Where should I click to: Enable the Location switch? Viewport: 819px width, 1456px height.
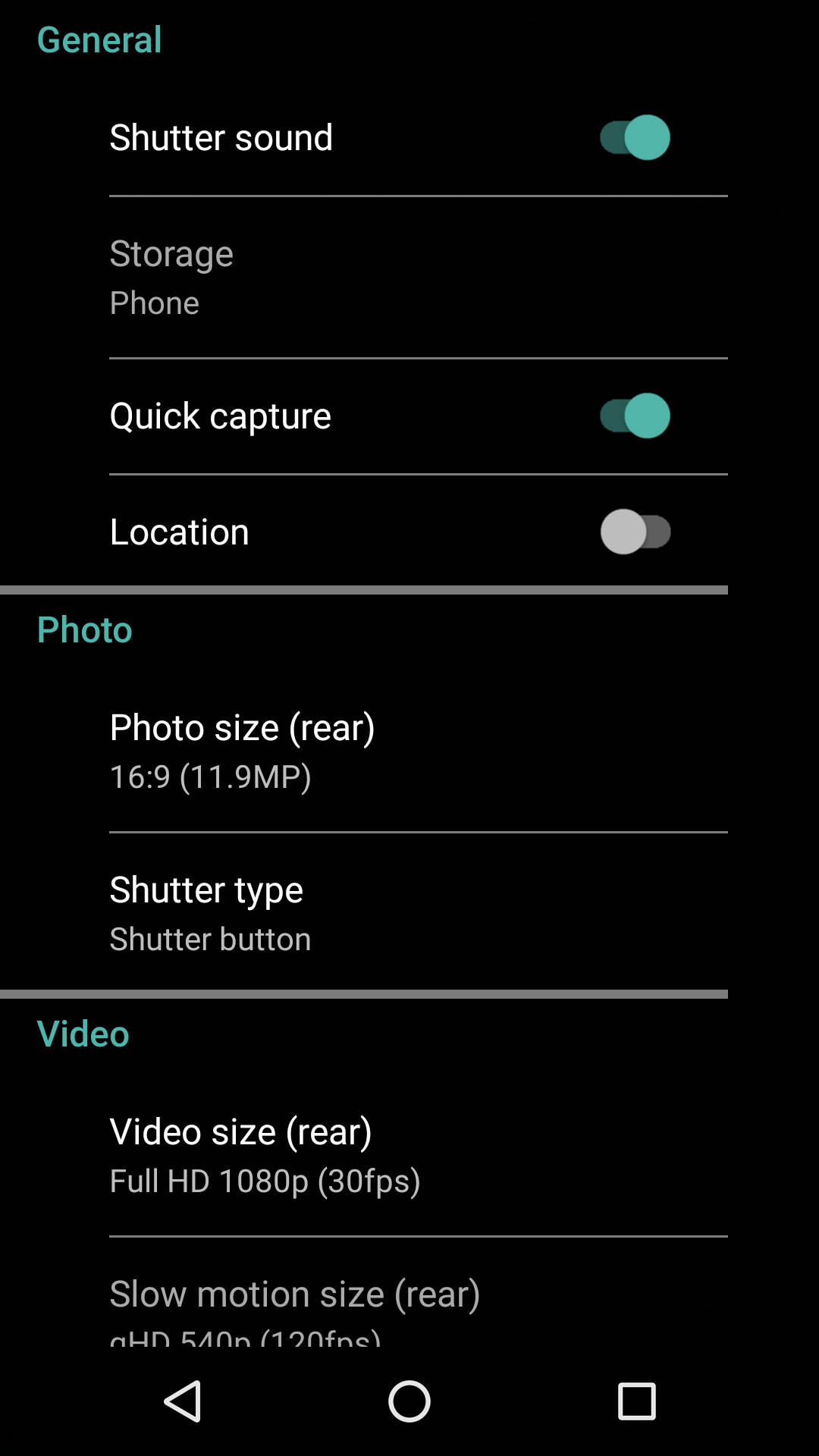[635, 532]
